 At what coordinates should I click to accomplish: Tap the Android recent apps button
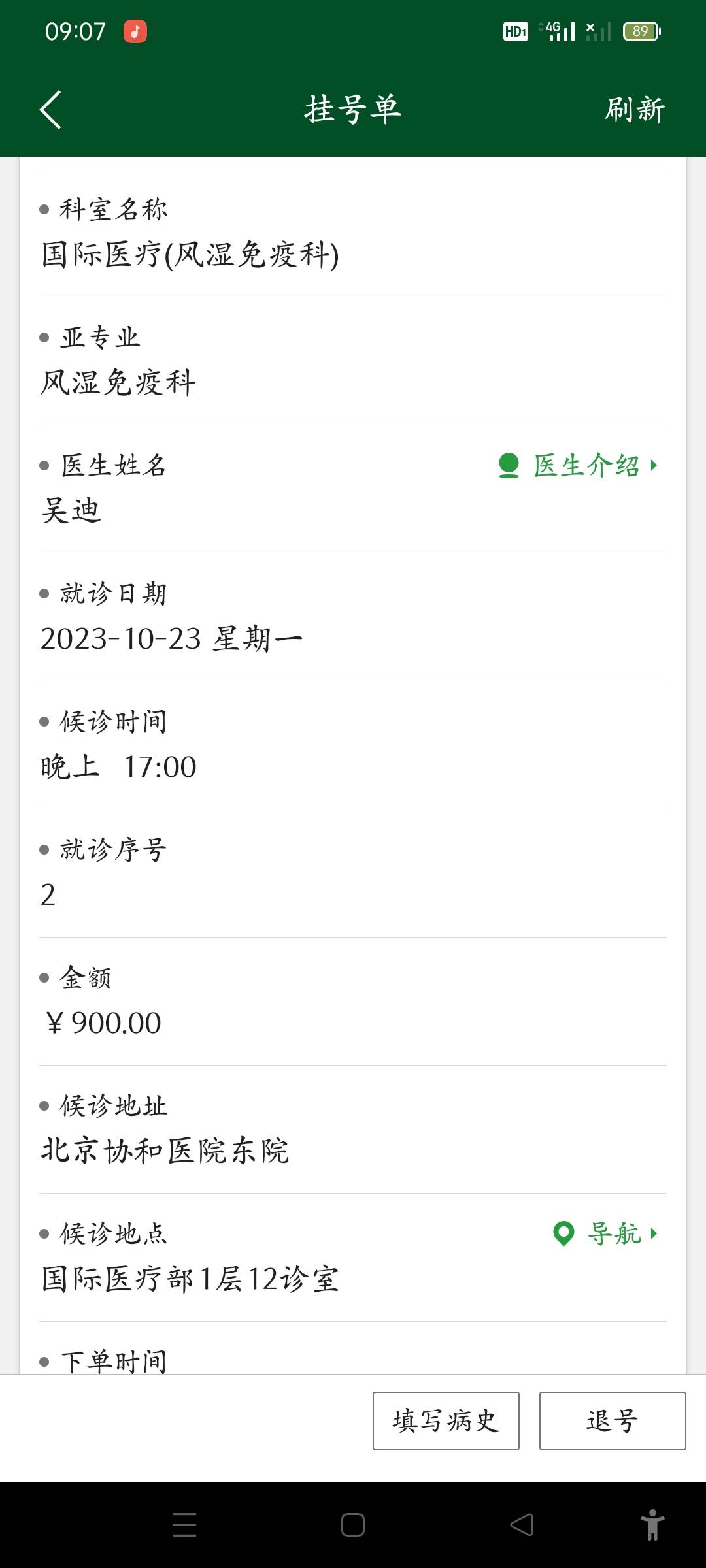pyautogui.click(x=185, y=1525)
